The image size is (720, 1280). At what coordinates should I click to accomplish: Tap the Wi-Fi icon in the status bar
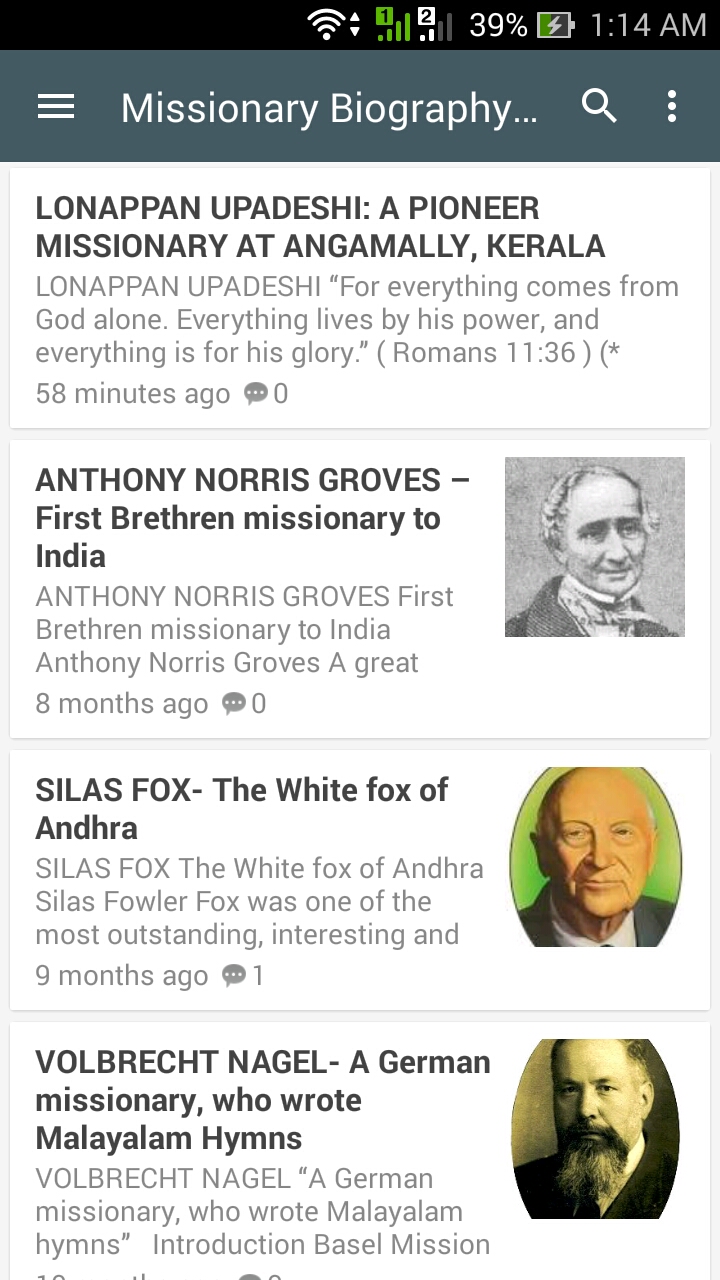[x=327, y=22]
